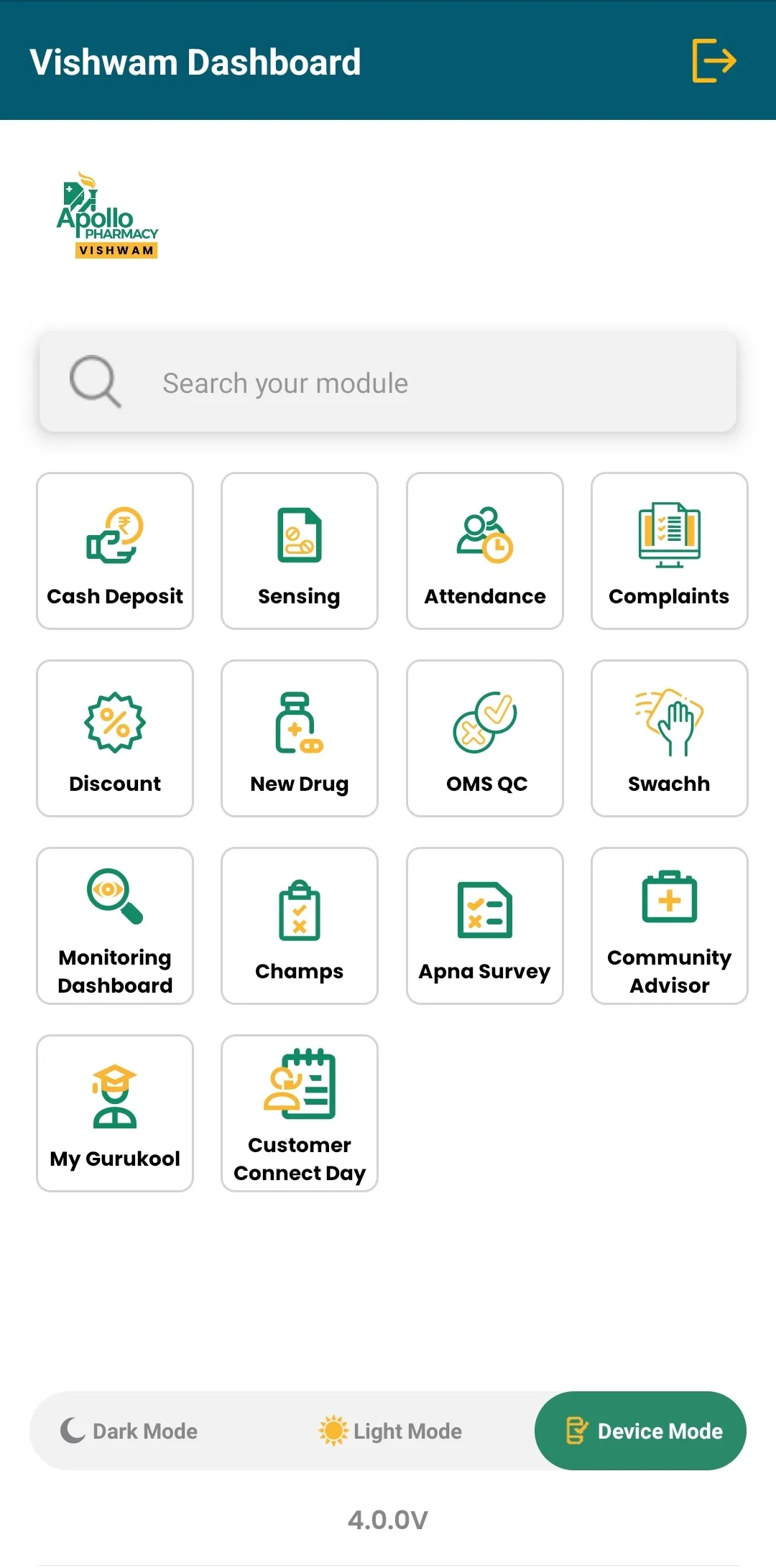The image size is (776, 1568).
Task: Open the Champs module
Action: click(300, 926)
